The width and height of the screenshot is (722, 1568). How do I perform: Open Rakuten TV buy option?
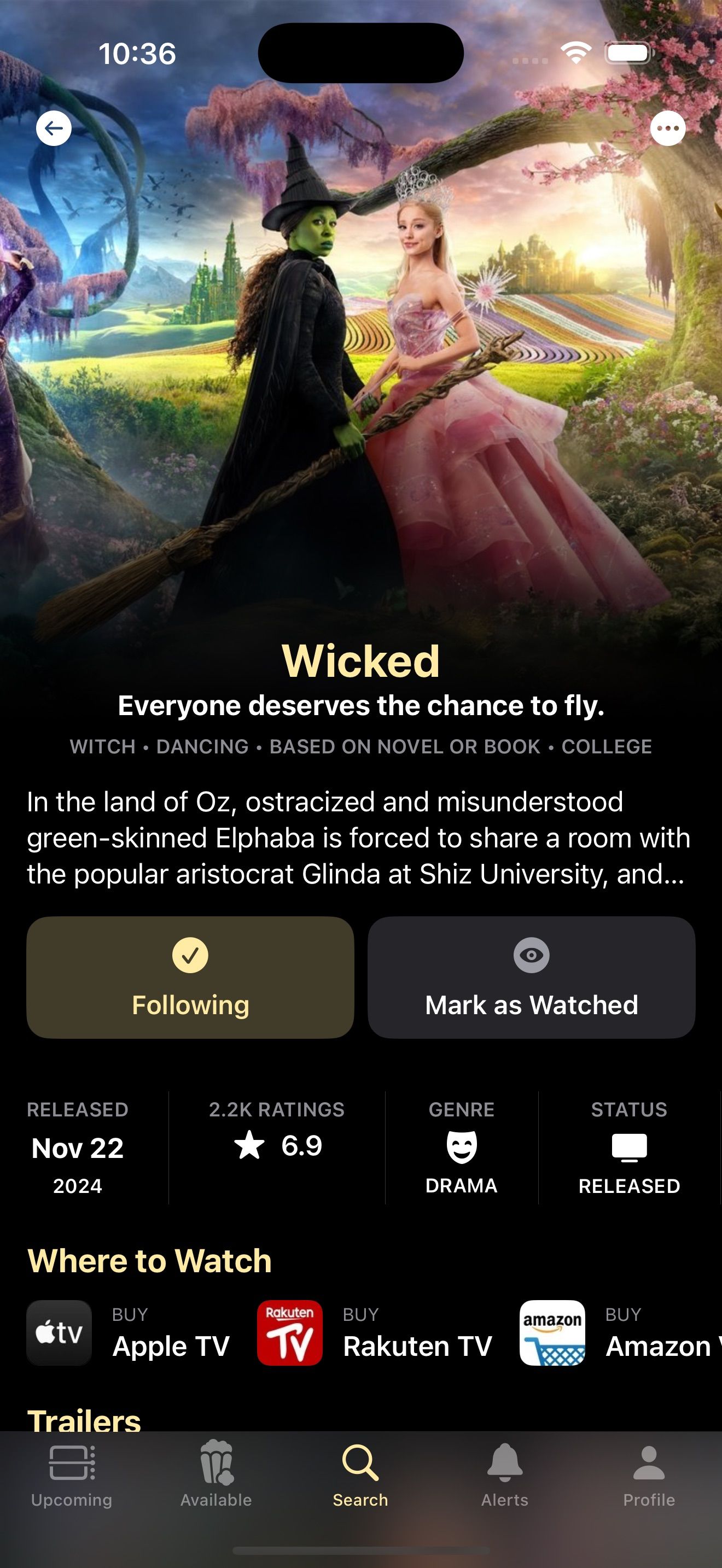coord(375,1333)
